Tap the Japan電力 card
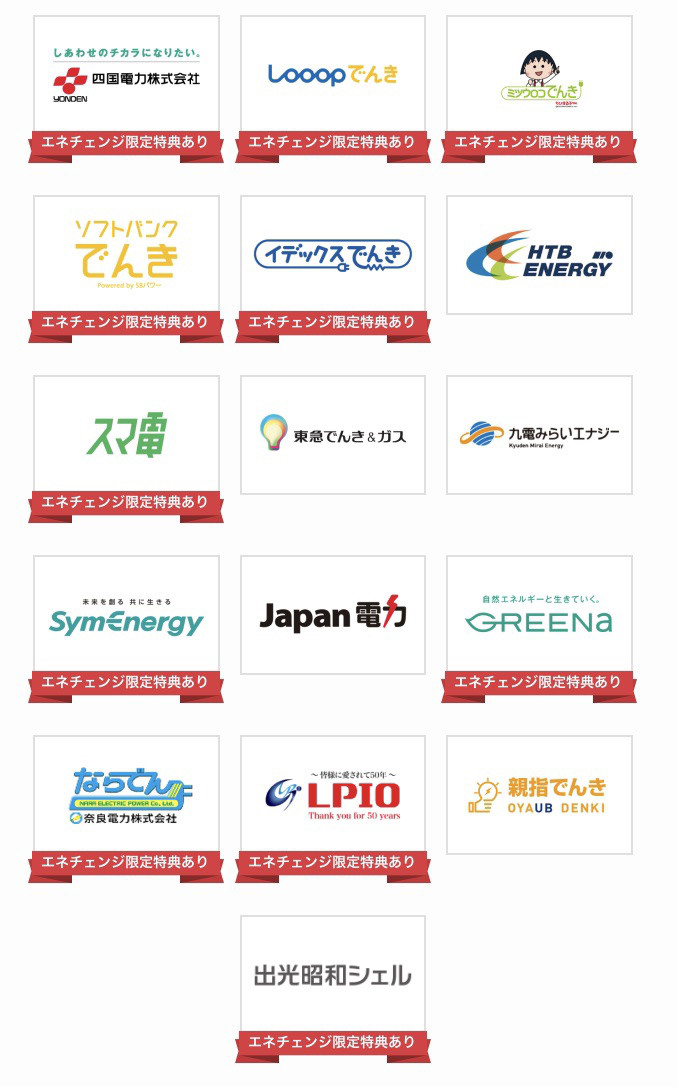 tap(333, 615)
